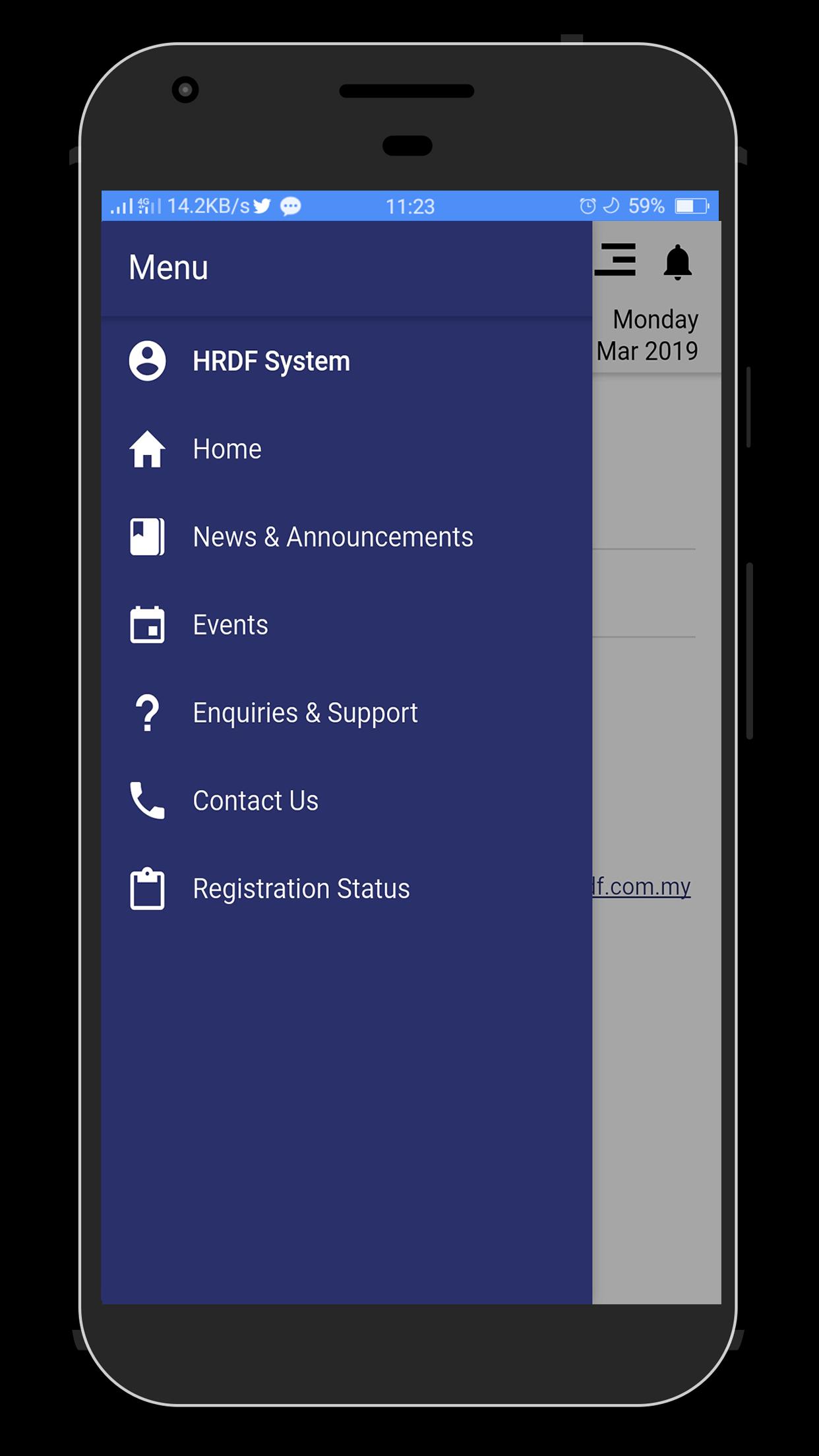Tap the drawer menu toggle icon

[x=615, y=260]
